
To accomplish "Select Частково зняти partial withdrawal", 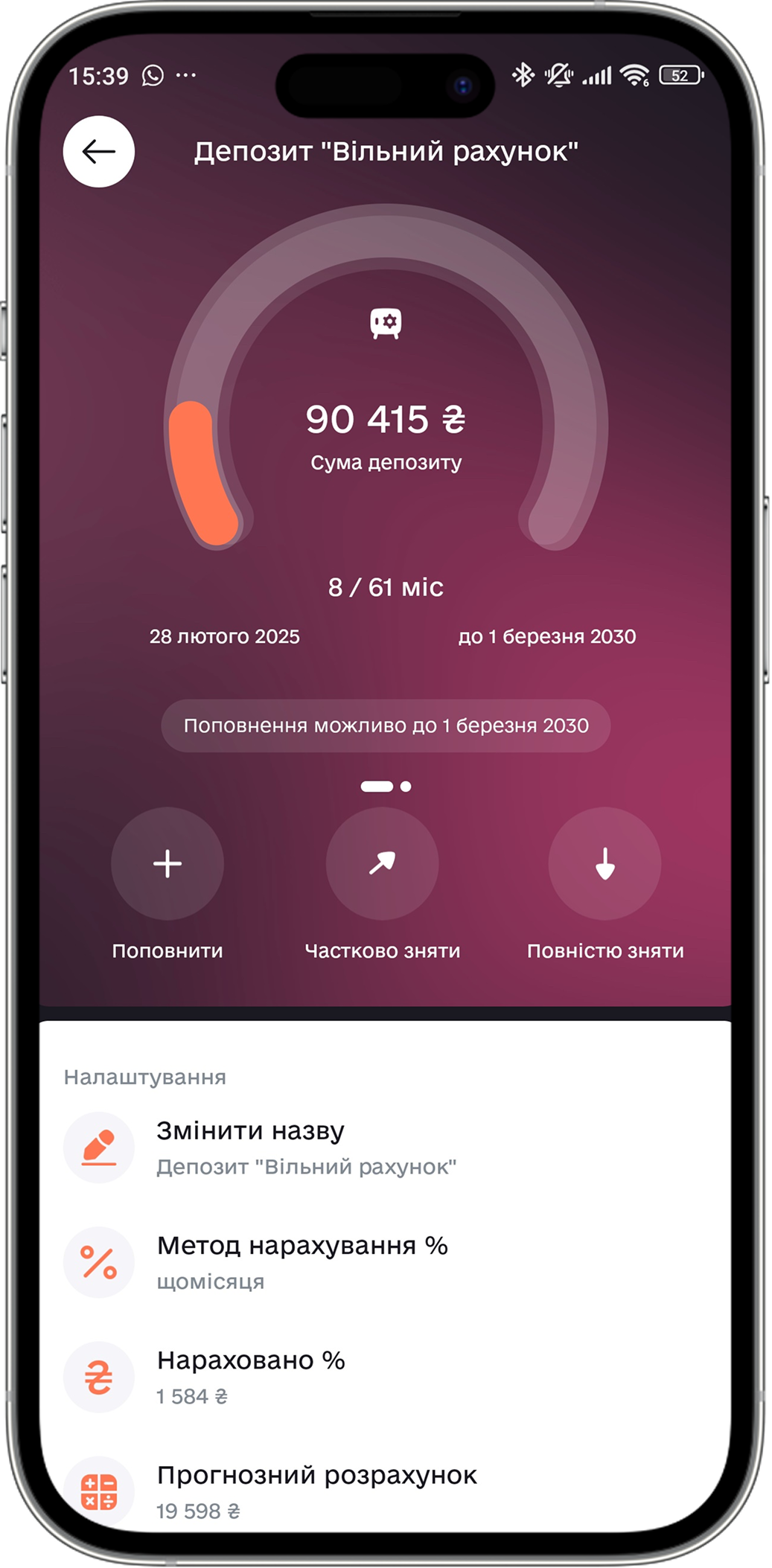I will (382, 864).
